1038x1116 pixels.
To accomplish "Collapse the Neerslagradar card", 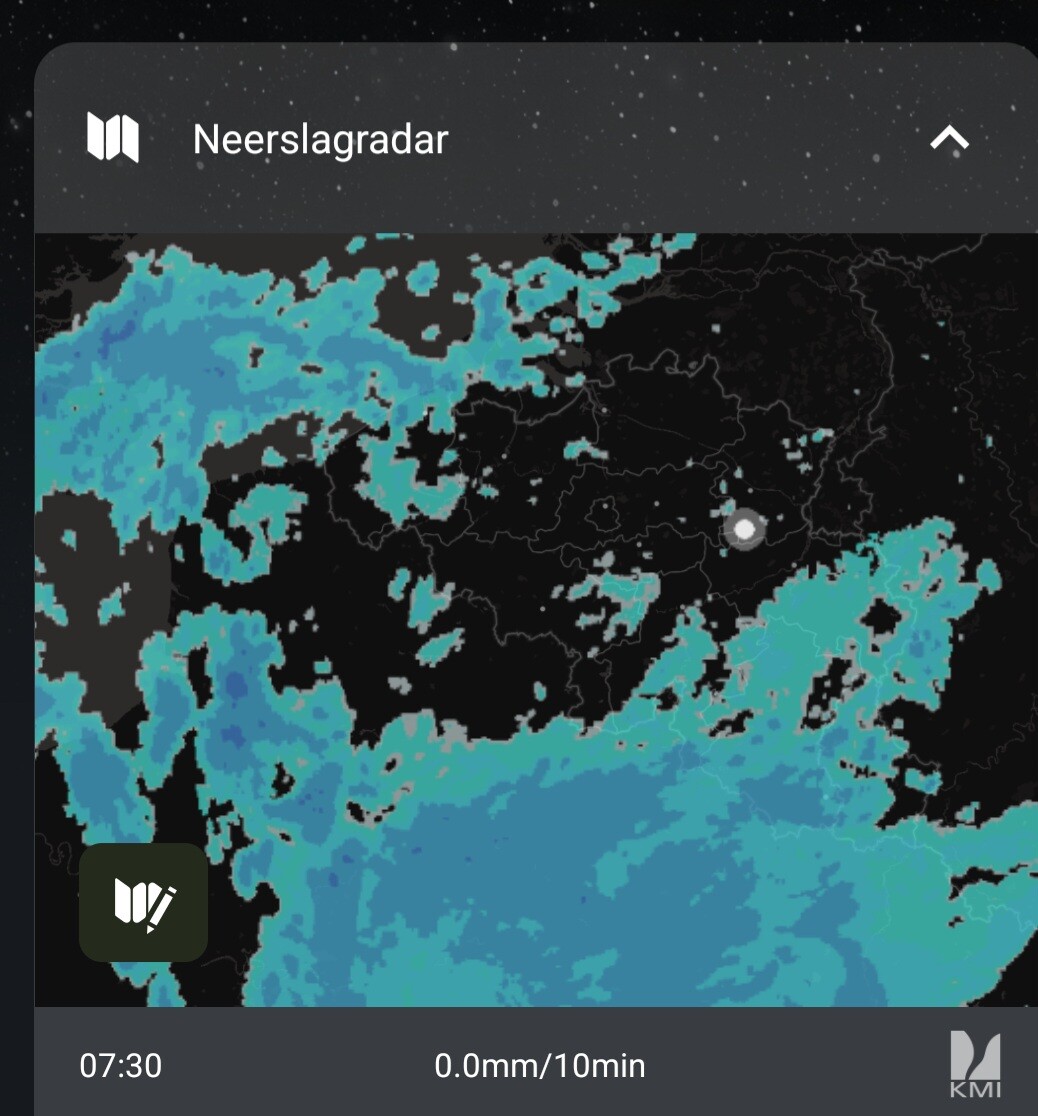I will (948, 139).
